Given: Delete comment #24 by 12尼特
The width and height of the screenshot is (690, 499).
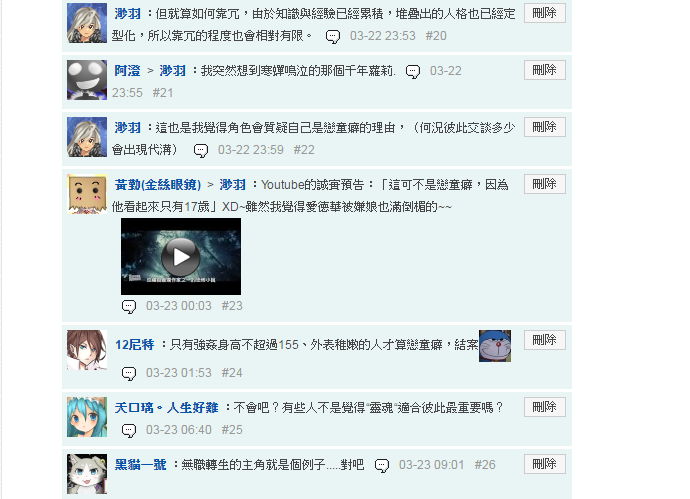Looking at the screenshot, I should [544, 340].
